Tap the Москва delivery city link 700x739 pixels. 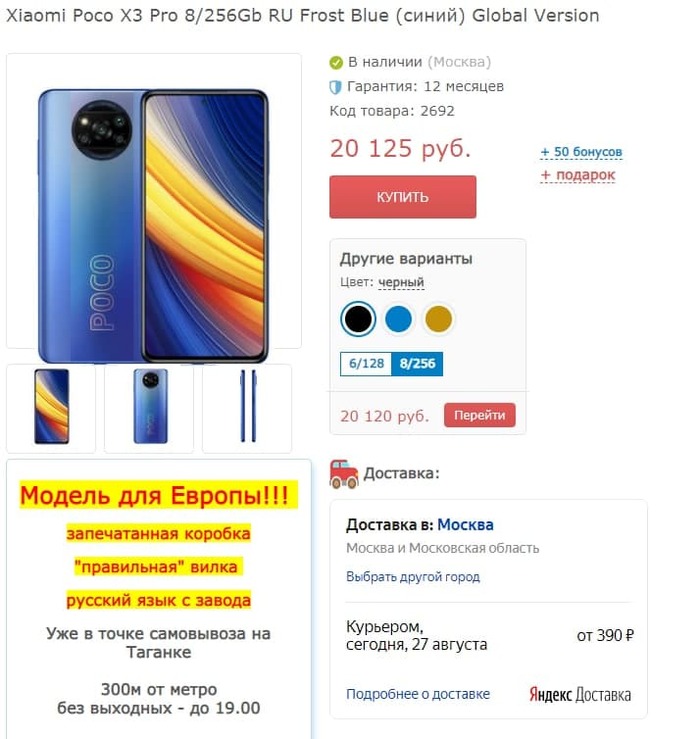pos(465,525)
